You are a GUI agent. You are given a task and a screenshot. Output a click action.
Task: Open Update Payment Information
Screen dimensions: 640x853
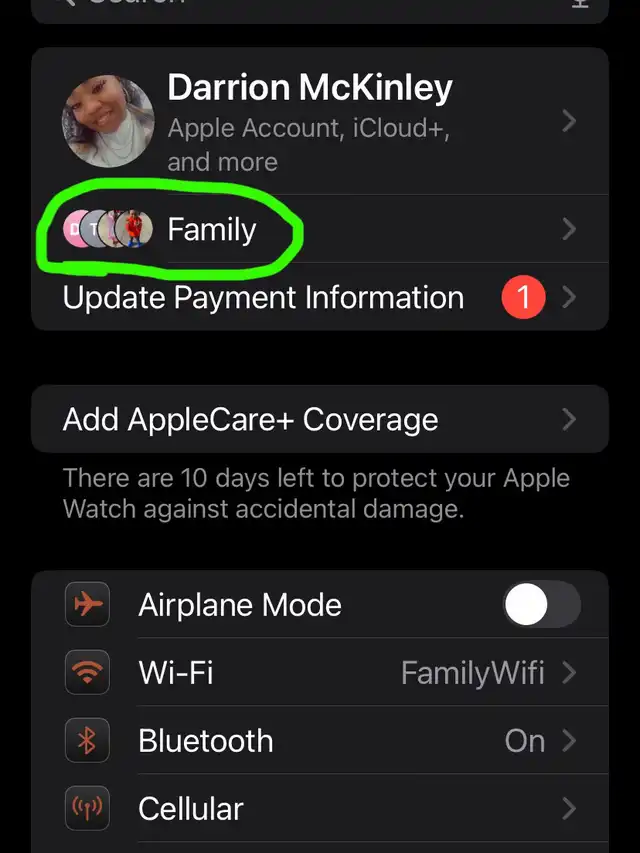click(320, 297)
